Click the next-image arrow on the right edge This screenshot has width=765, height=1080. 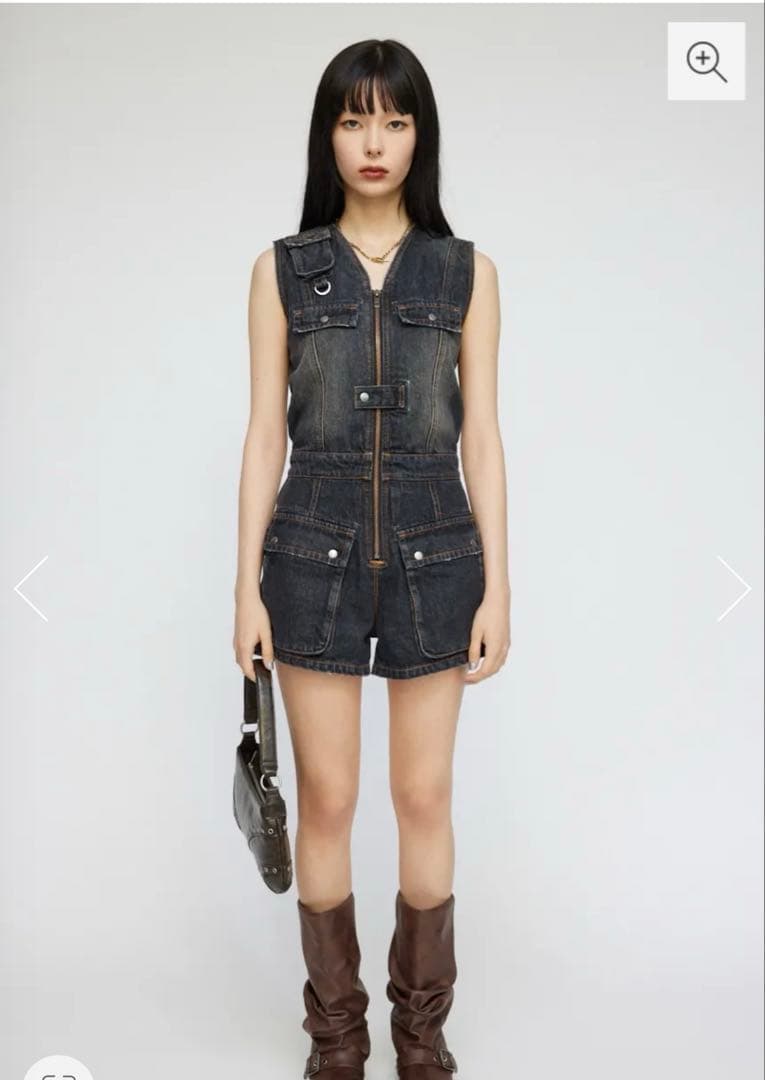[x=738, y=588]
